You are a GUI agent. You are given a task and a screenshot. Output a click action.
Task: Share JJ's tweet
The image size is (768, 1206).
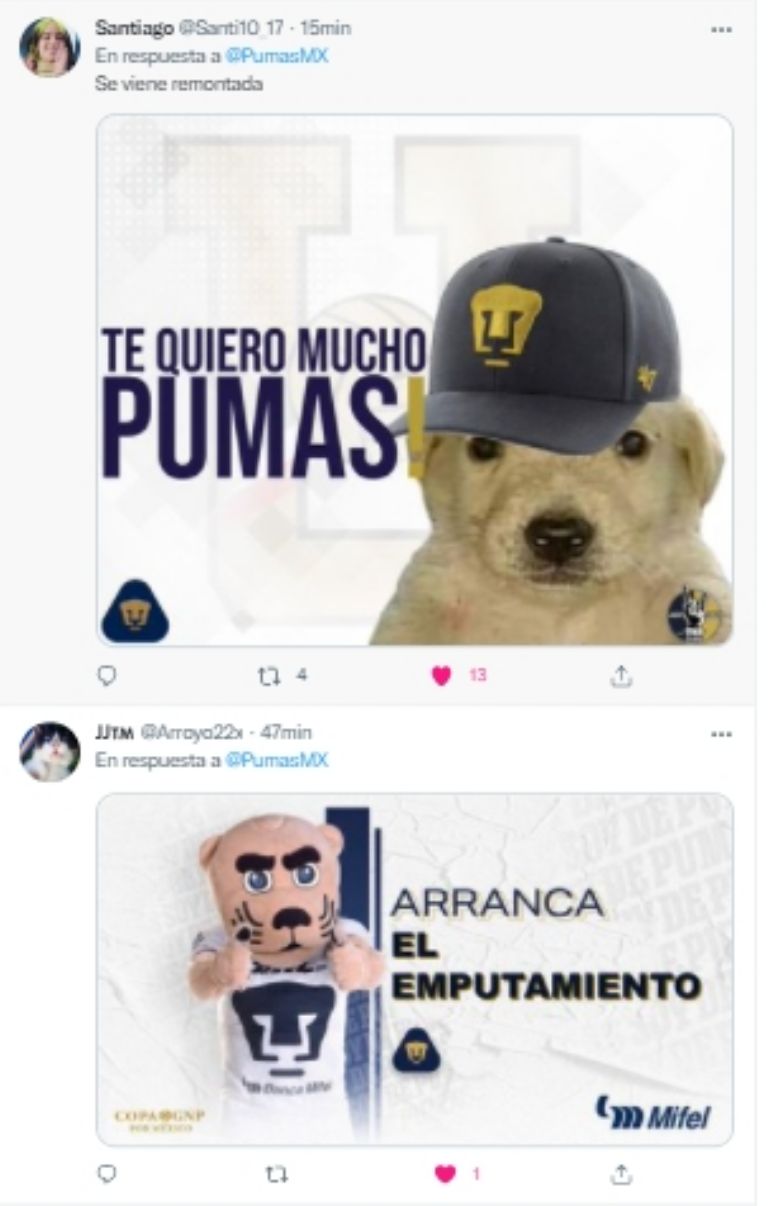tap(621, 1174)
